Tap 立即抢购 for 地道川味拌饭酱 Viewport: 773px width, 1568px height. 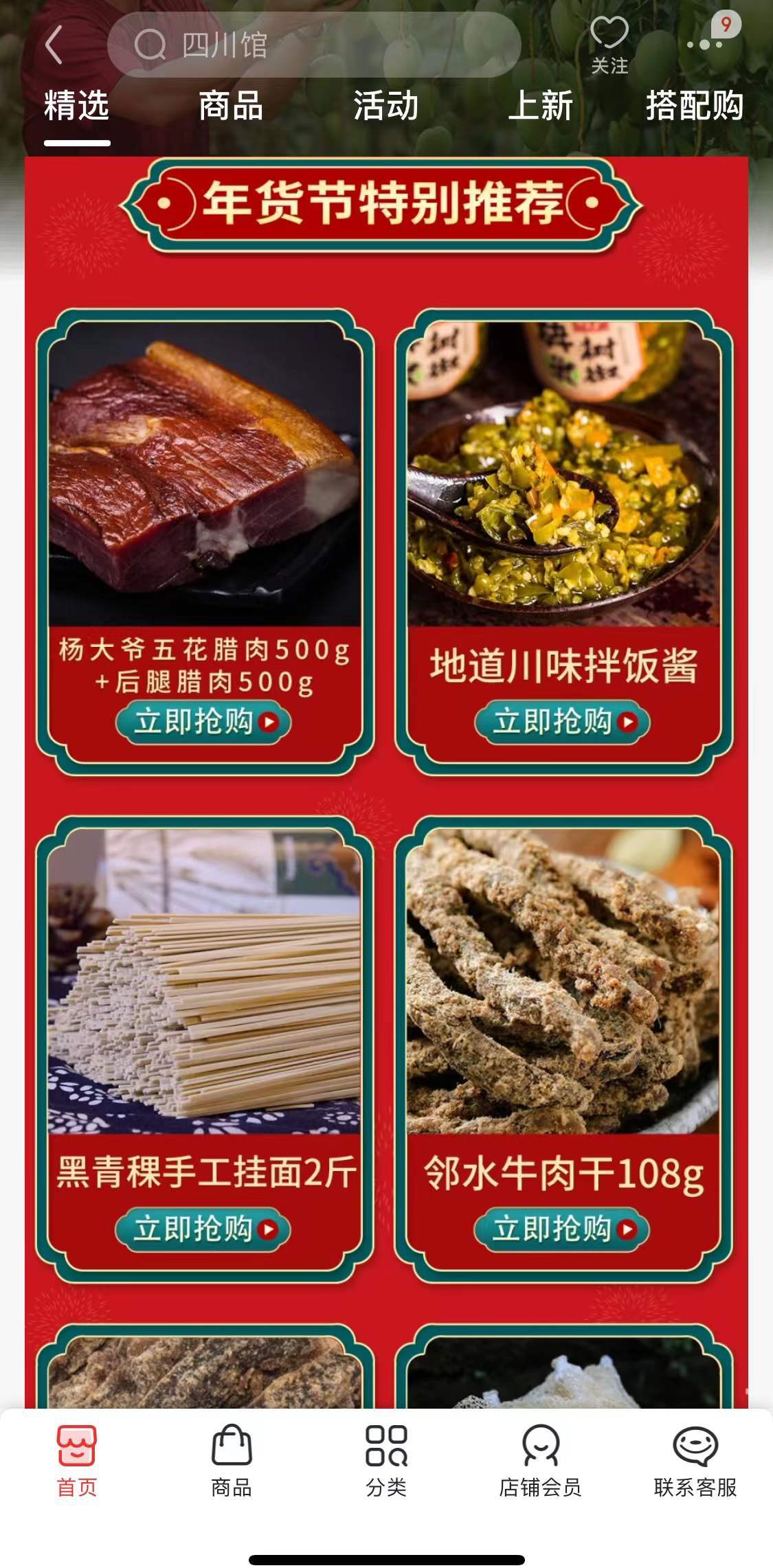click(562, 722)
